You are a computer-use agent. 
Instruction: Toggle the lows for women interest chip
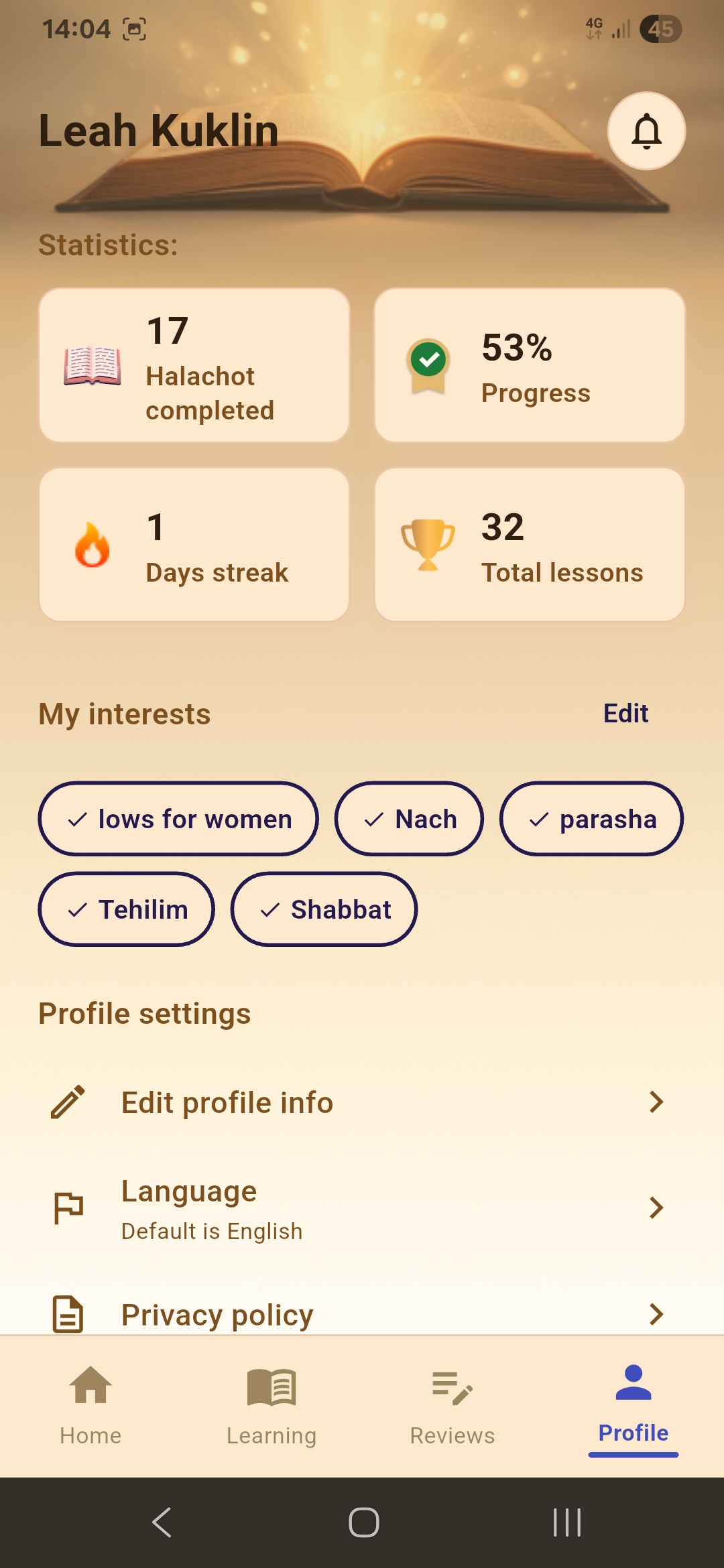tap(178, 819)
